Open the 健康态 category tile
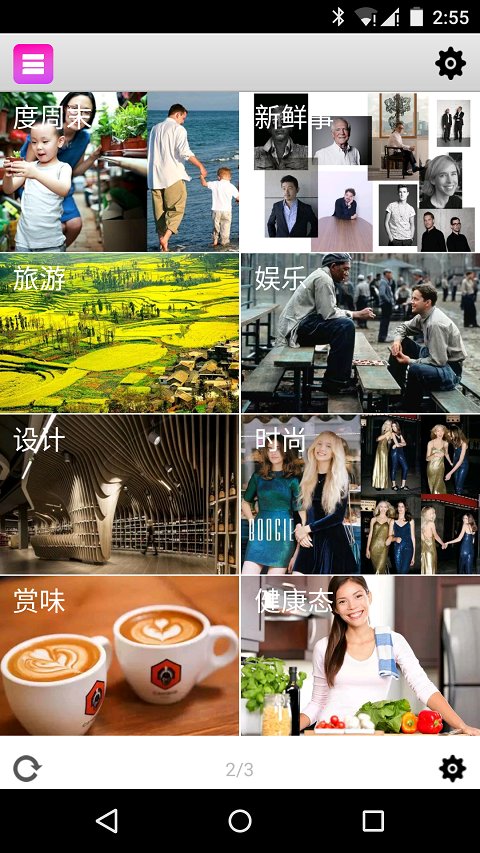This screenshot has width=480, height=853. point(360,656)
